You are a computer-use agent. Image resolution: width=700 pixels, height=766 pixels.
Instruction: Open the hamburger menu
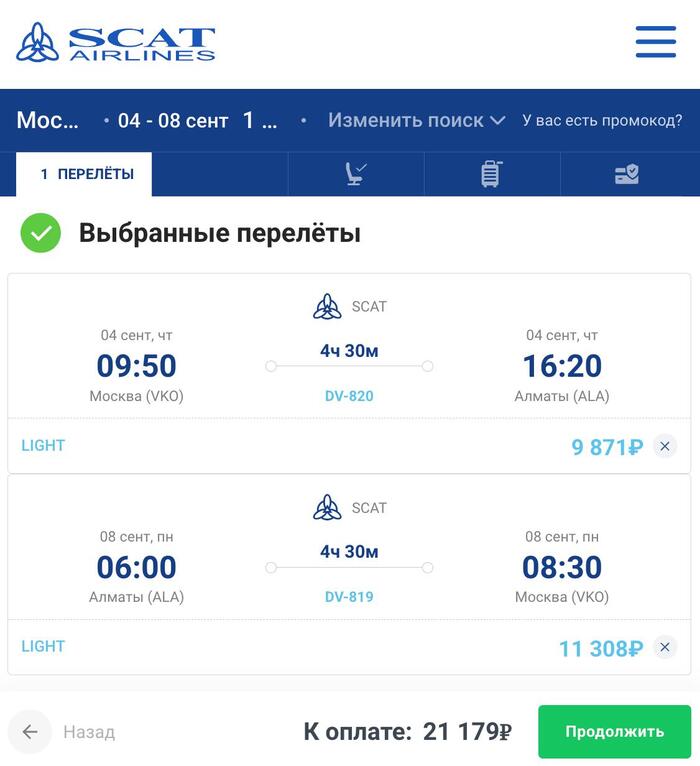pos(656,42)
